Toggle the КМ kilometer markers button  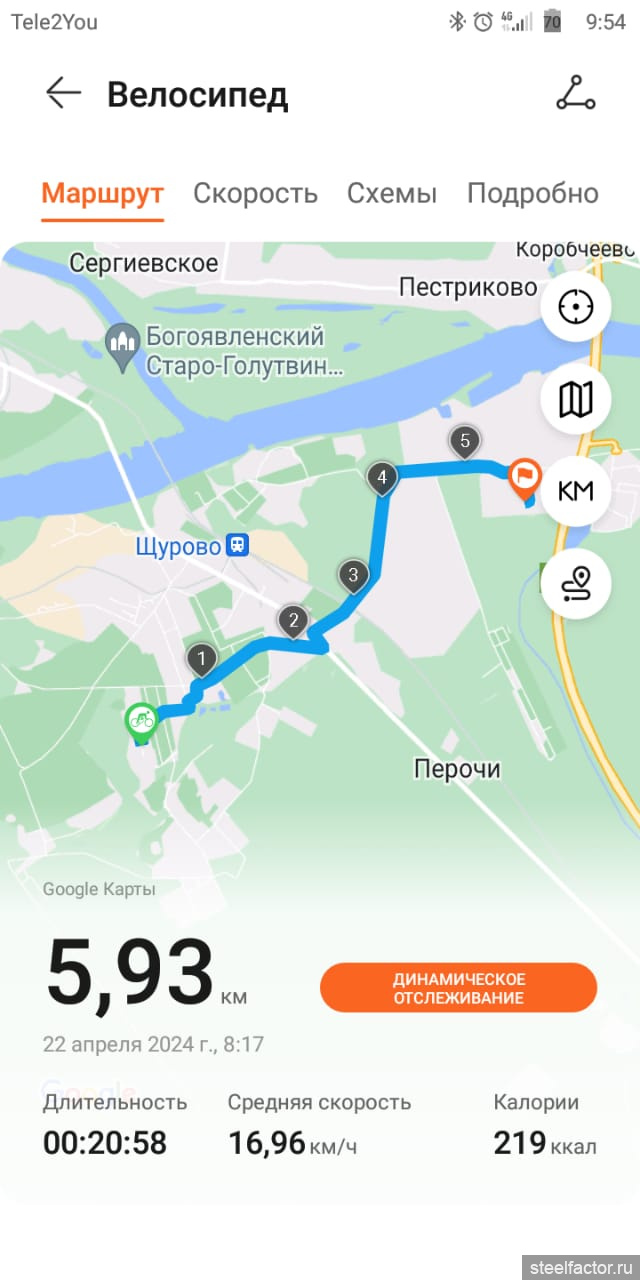[575, 491]
